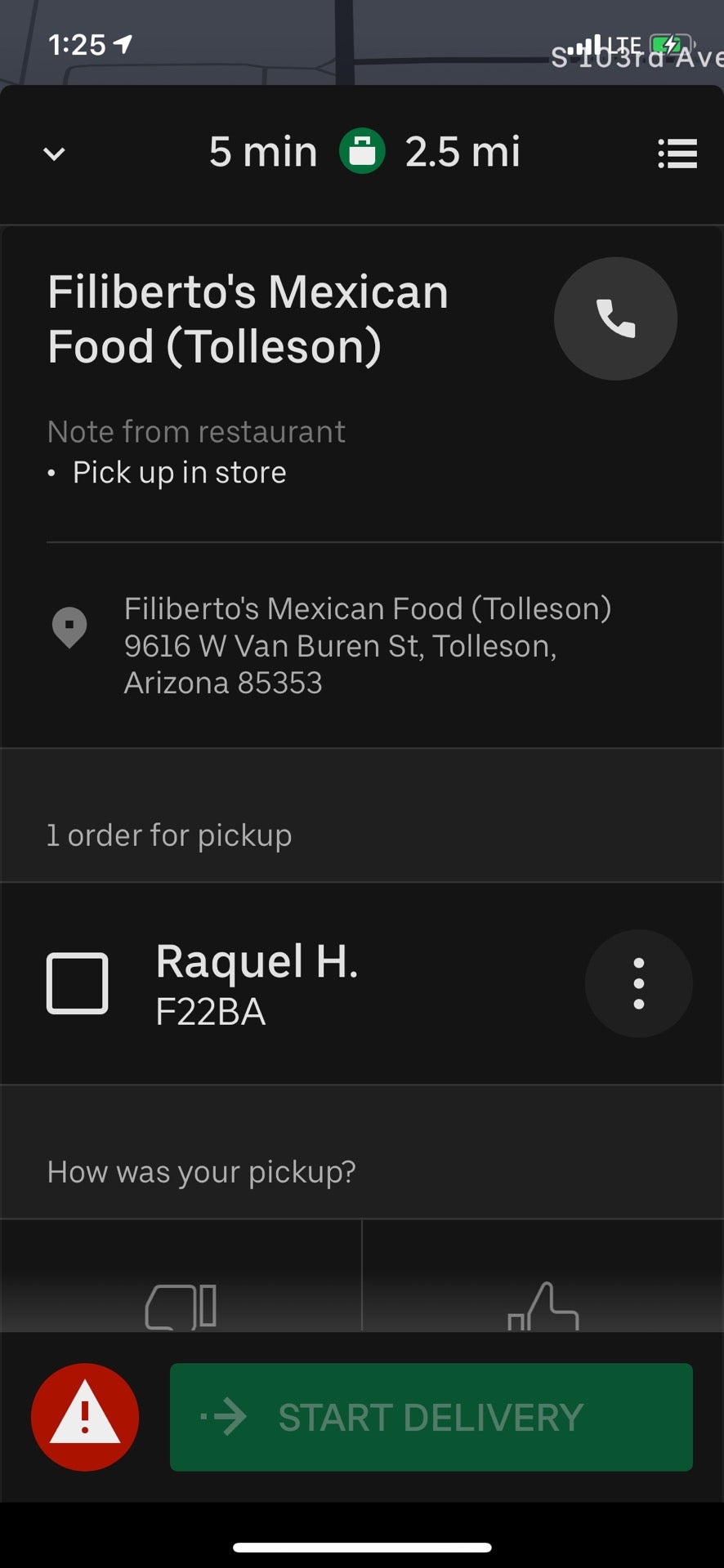724x1568 pixels.
Task: Tap Start Delivery
Action: 431,1417
